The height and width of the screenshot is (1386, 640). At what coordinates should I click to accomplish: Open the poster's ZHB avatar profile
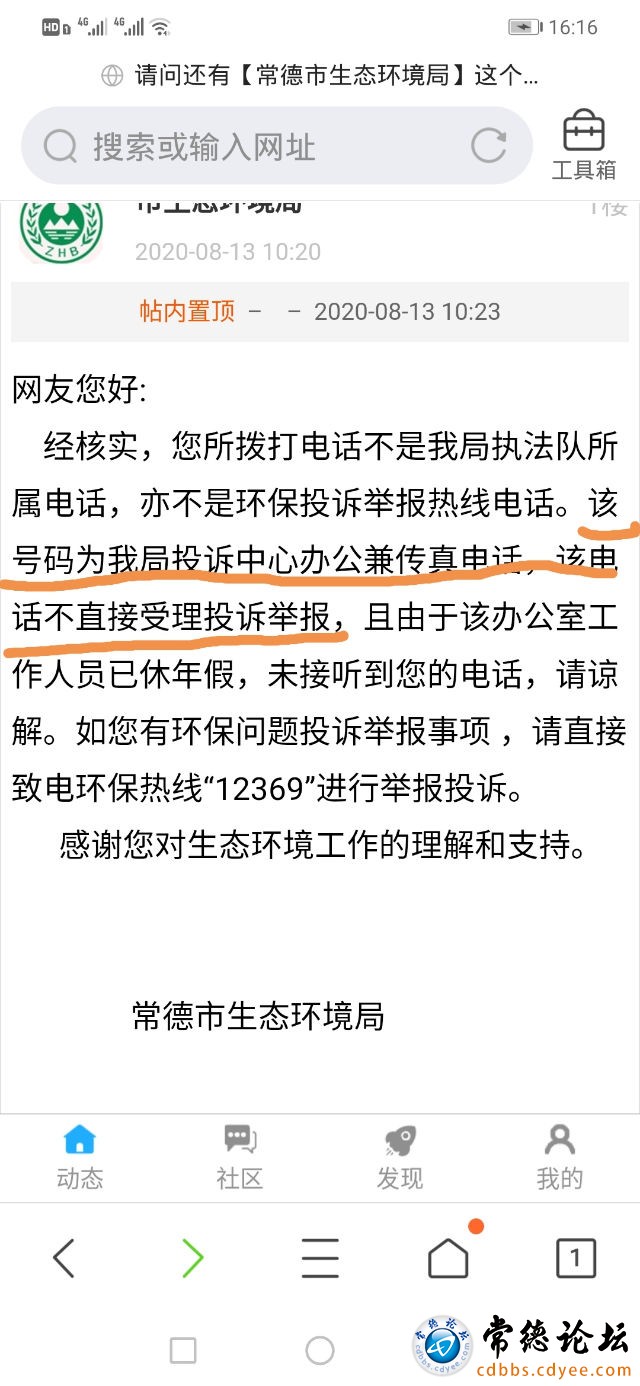click(x=60, y=230)
